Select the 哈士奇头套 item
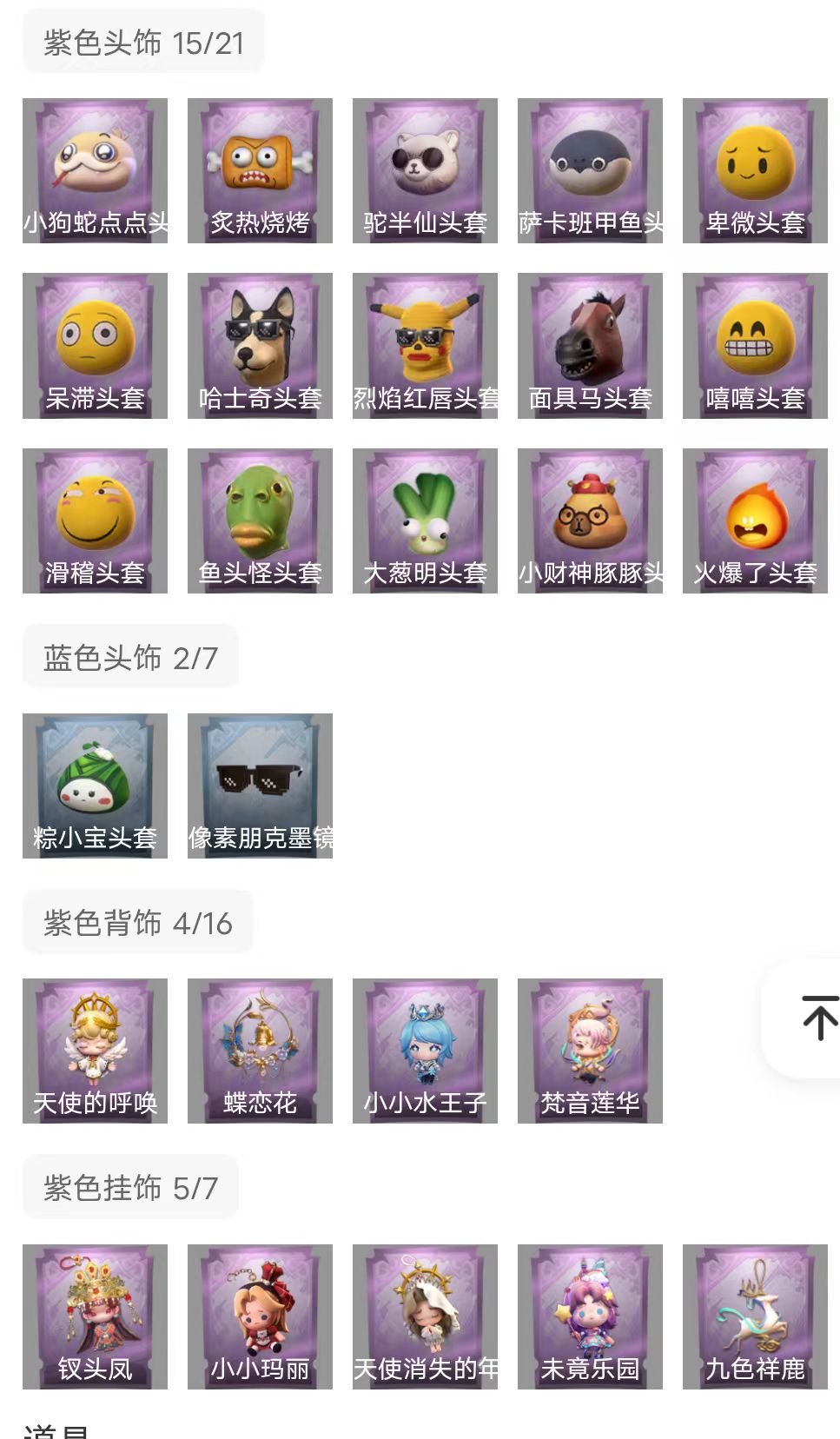This screenshot has width=840, height=1439. coord(260,346)
